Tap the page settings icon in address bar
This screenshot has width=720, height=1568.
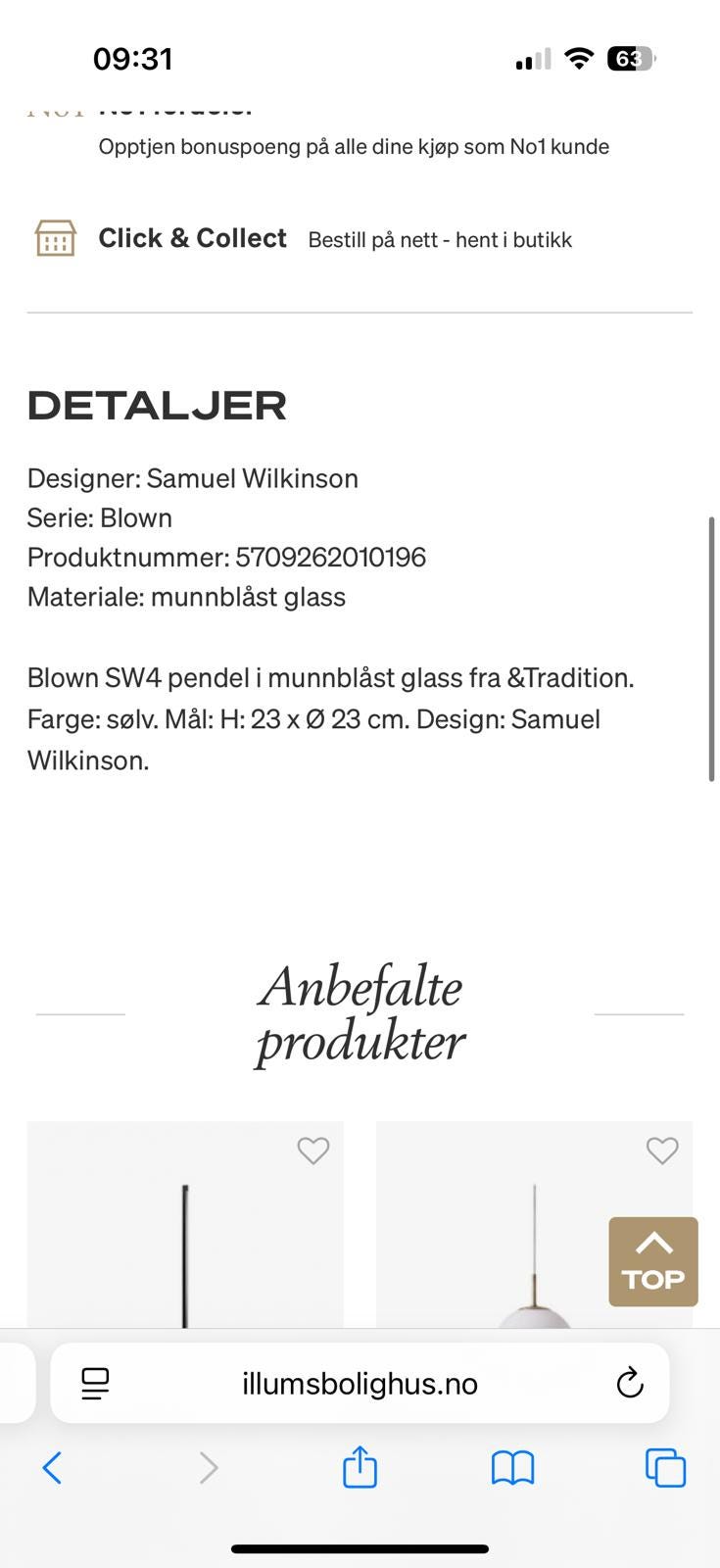click(x=94, y=1384)
